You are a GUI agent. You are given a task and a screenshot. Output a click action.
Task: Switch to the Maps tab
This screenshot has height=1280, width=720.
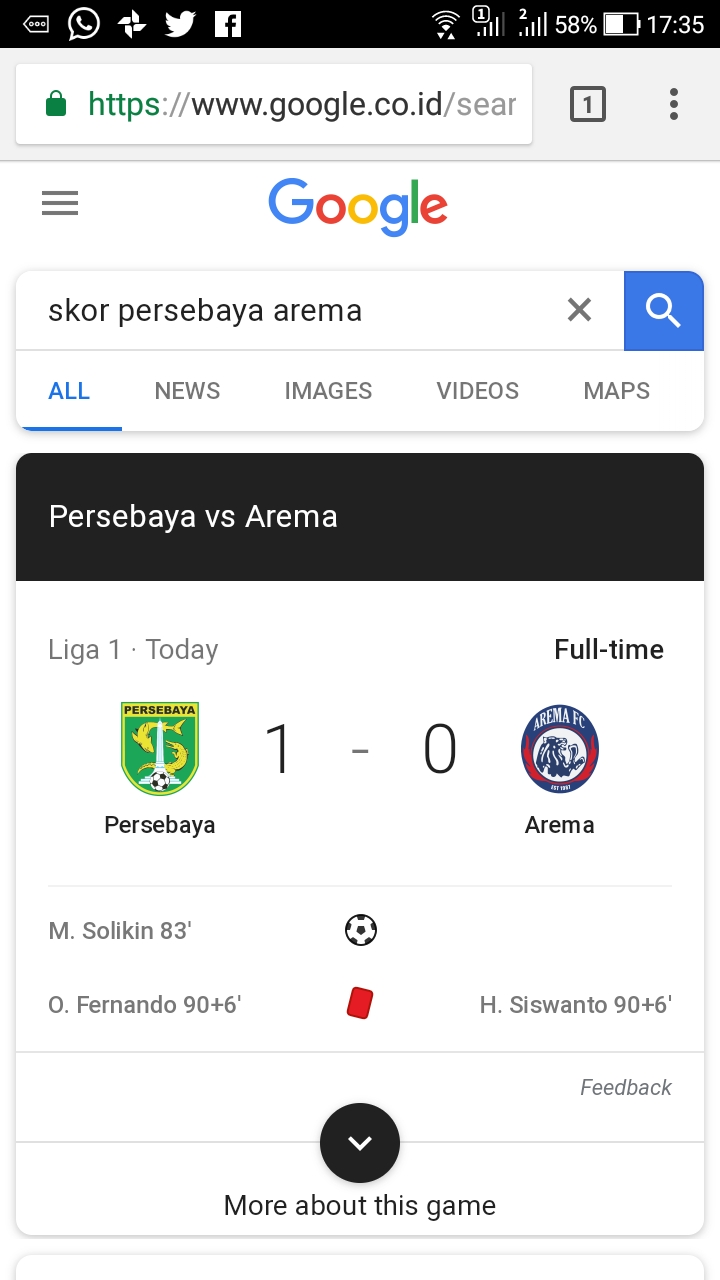[616, 391]
